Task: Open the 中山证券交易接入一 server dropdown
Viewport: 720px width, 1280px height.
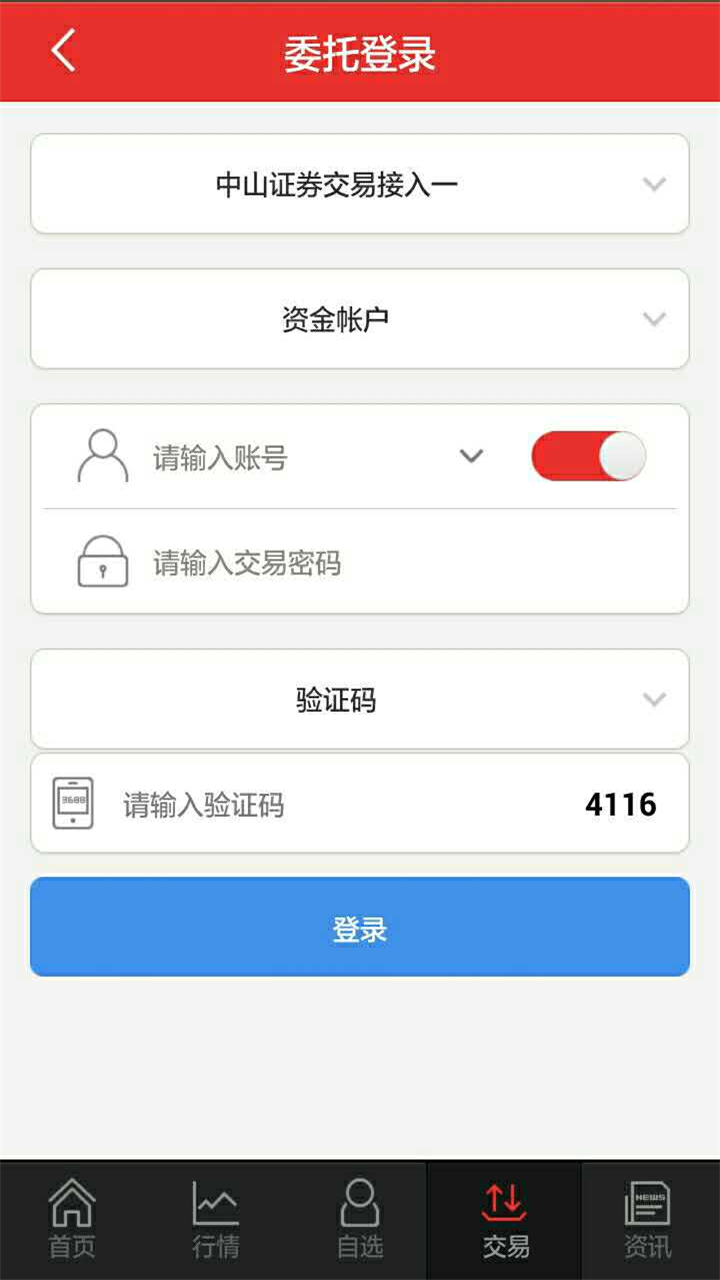Action: coord(360,184)
